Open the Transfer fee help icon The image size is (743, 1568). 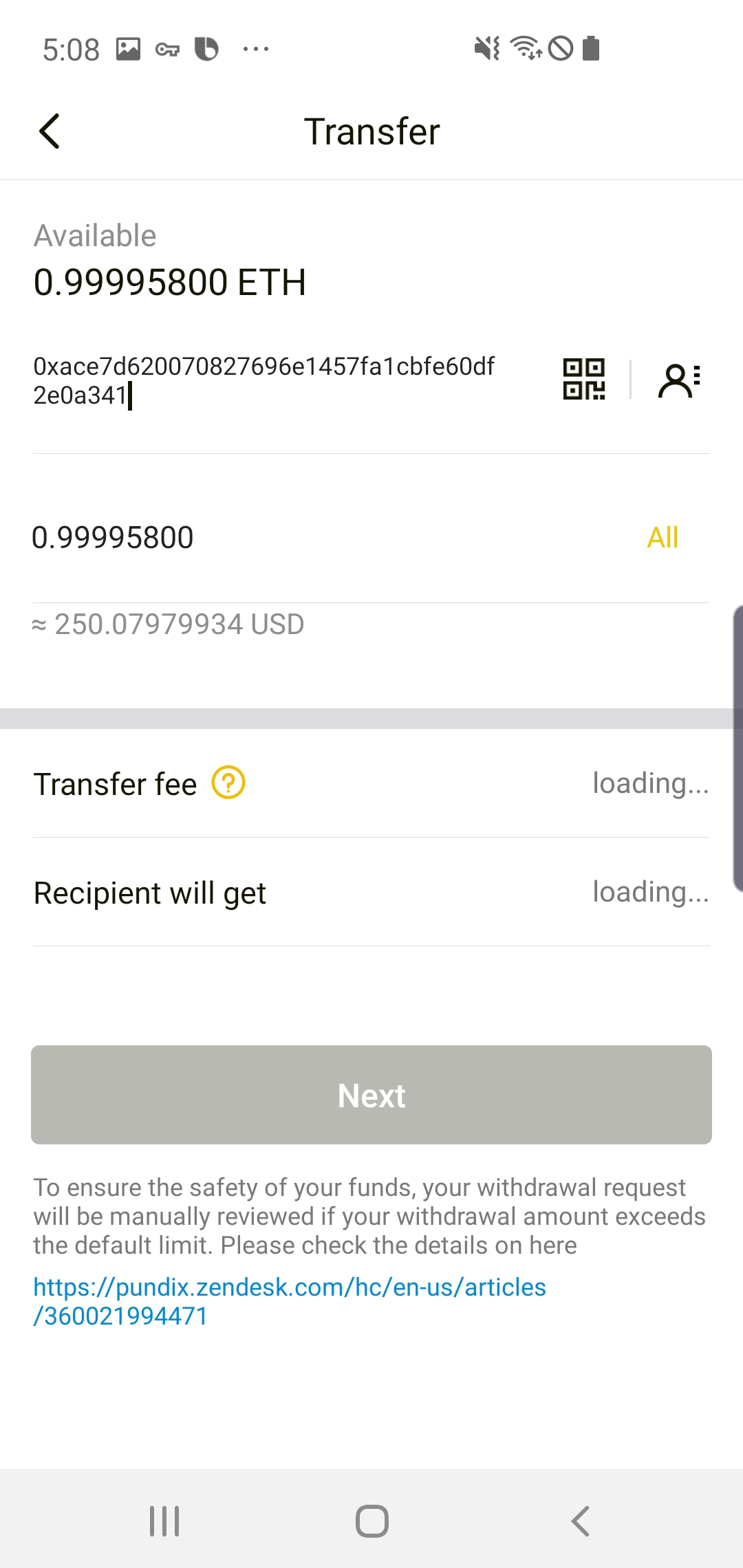coord(228,783)
